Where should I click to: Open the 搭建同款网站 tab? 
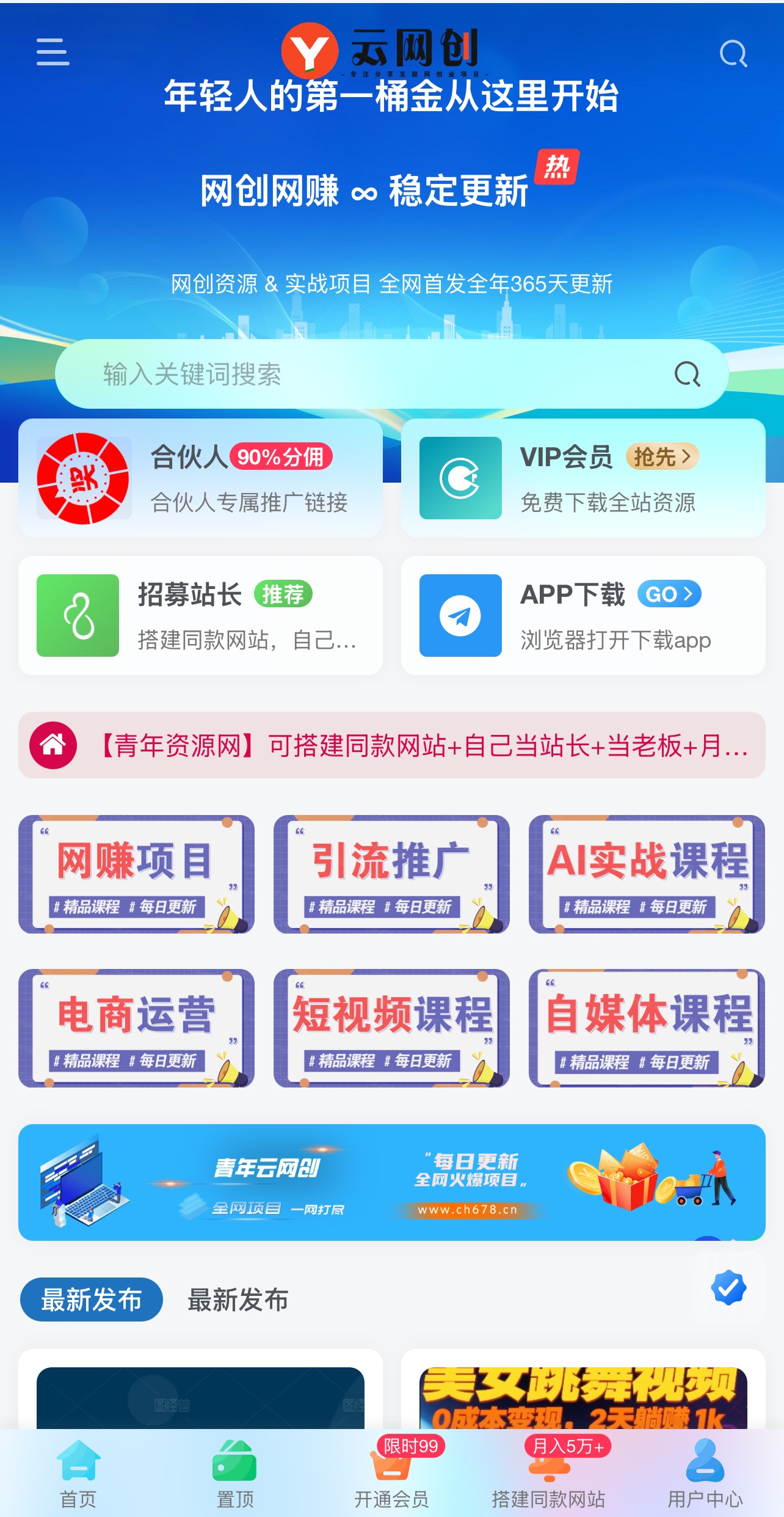(x=548, y=1474)
